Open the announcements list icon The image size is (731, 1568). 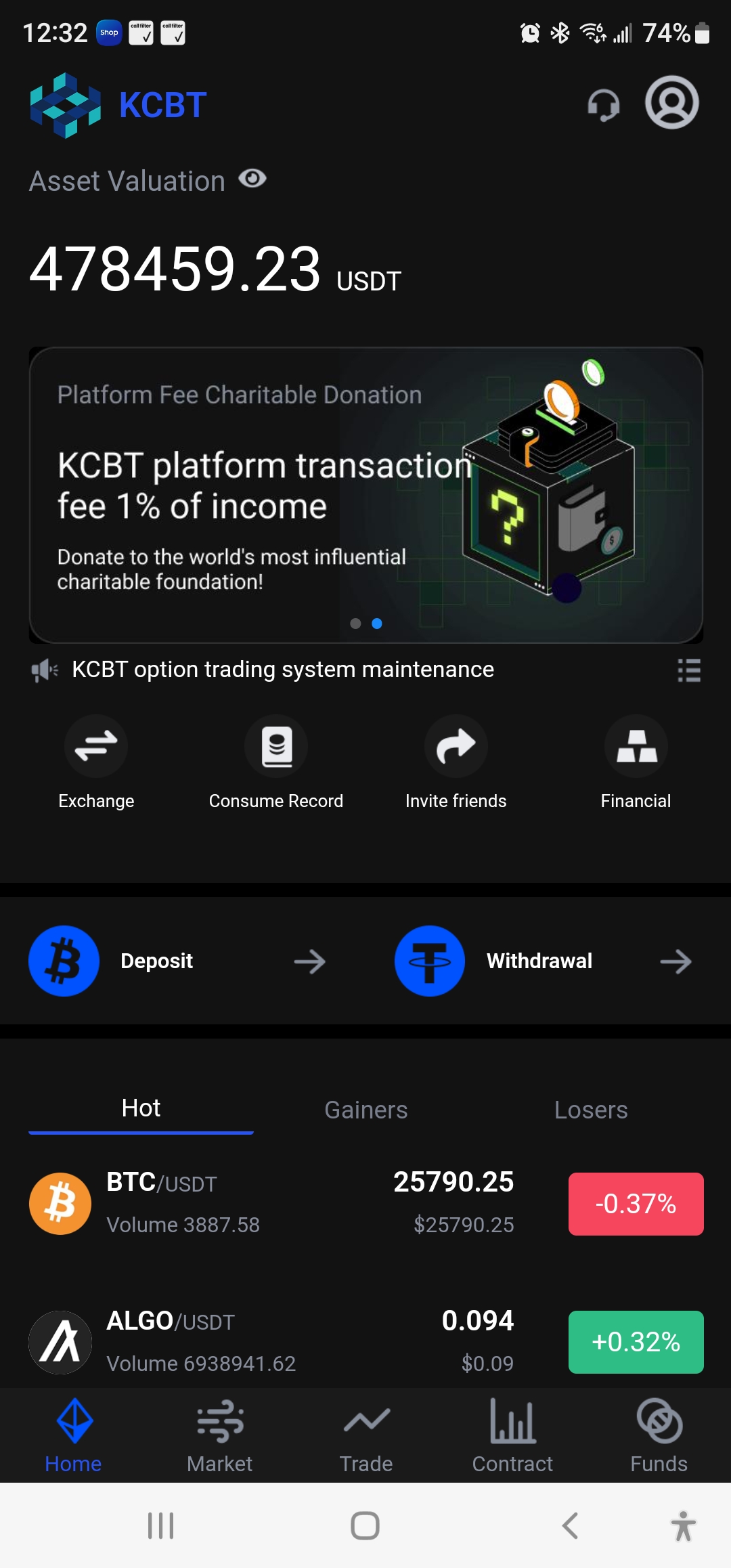[689, 670]
